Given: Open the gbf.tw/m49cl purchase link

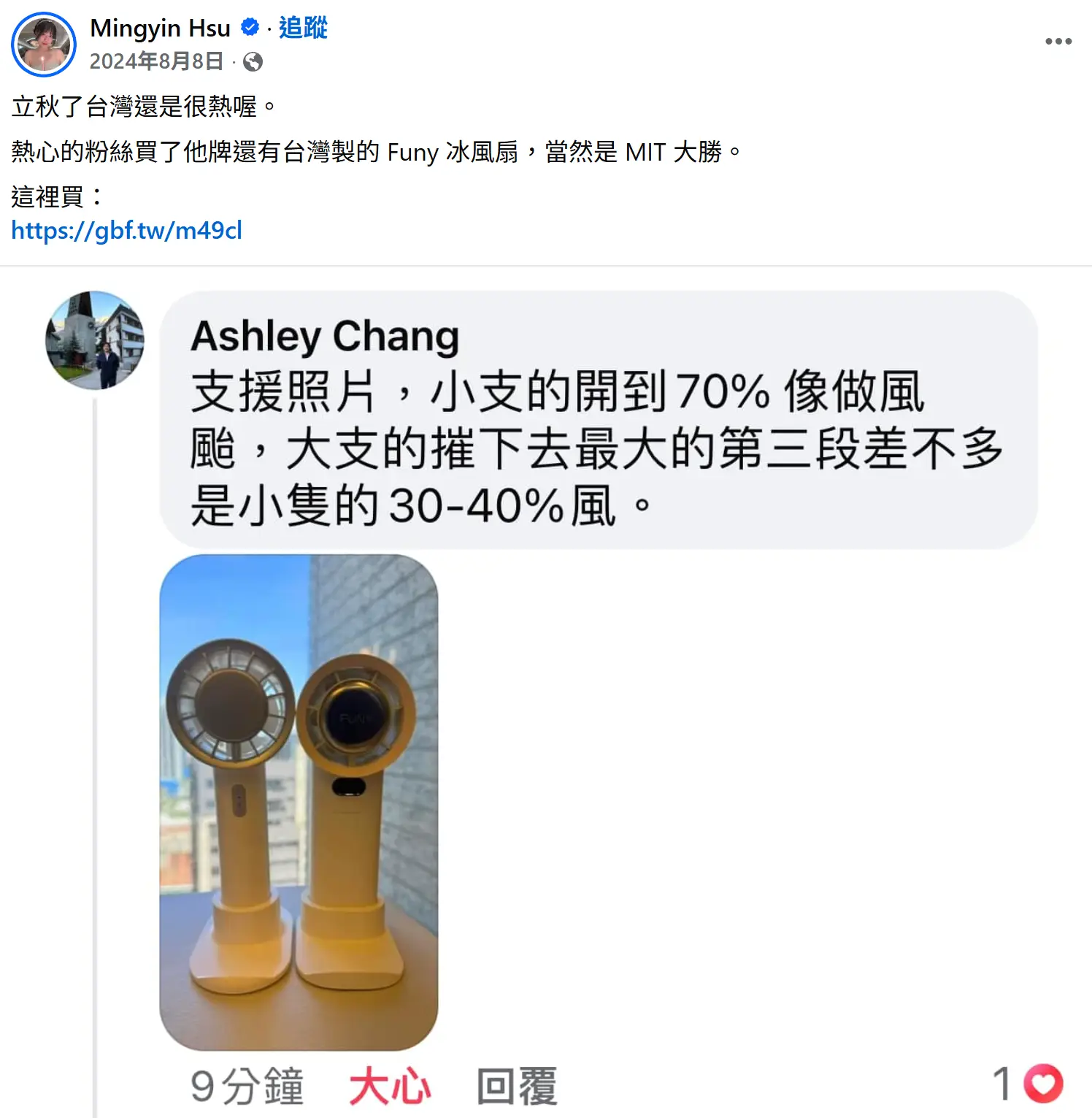Looking at the screenshot, I should (126, 231).
